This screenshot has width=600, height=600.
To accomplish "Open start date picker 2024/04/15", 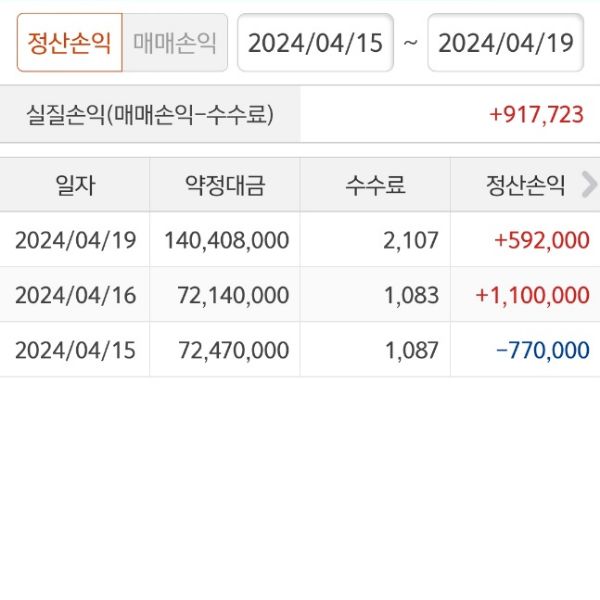I will pos(315,43).
